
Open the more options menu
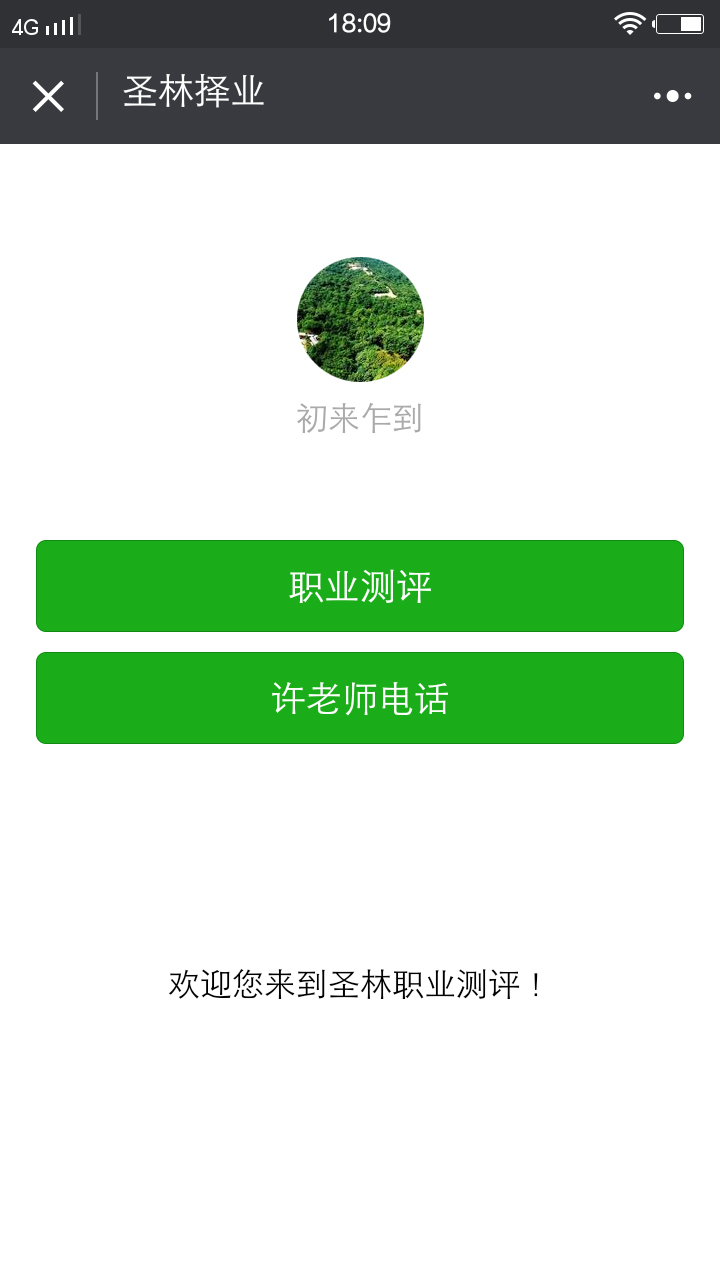tap(672, 96)
